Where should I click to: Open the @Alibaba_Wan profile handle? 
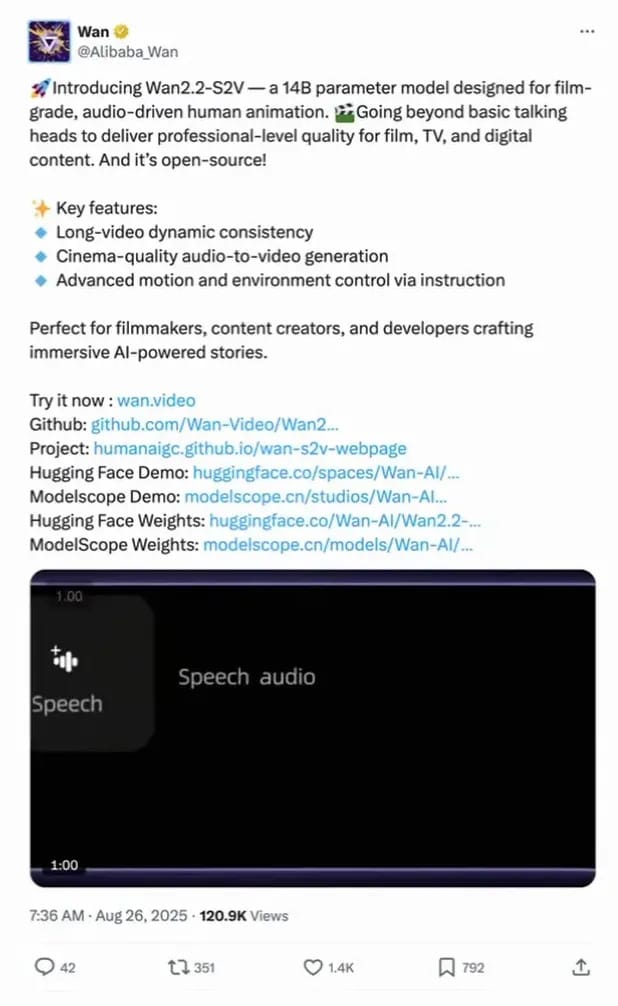128,51
